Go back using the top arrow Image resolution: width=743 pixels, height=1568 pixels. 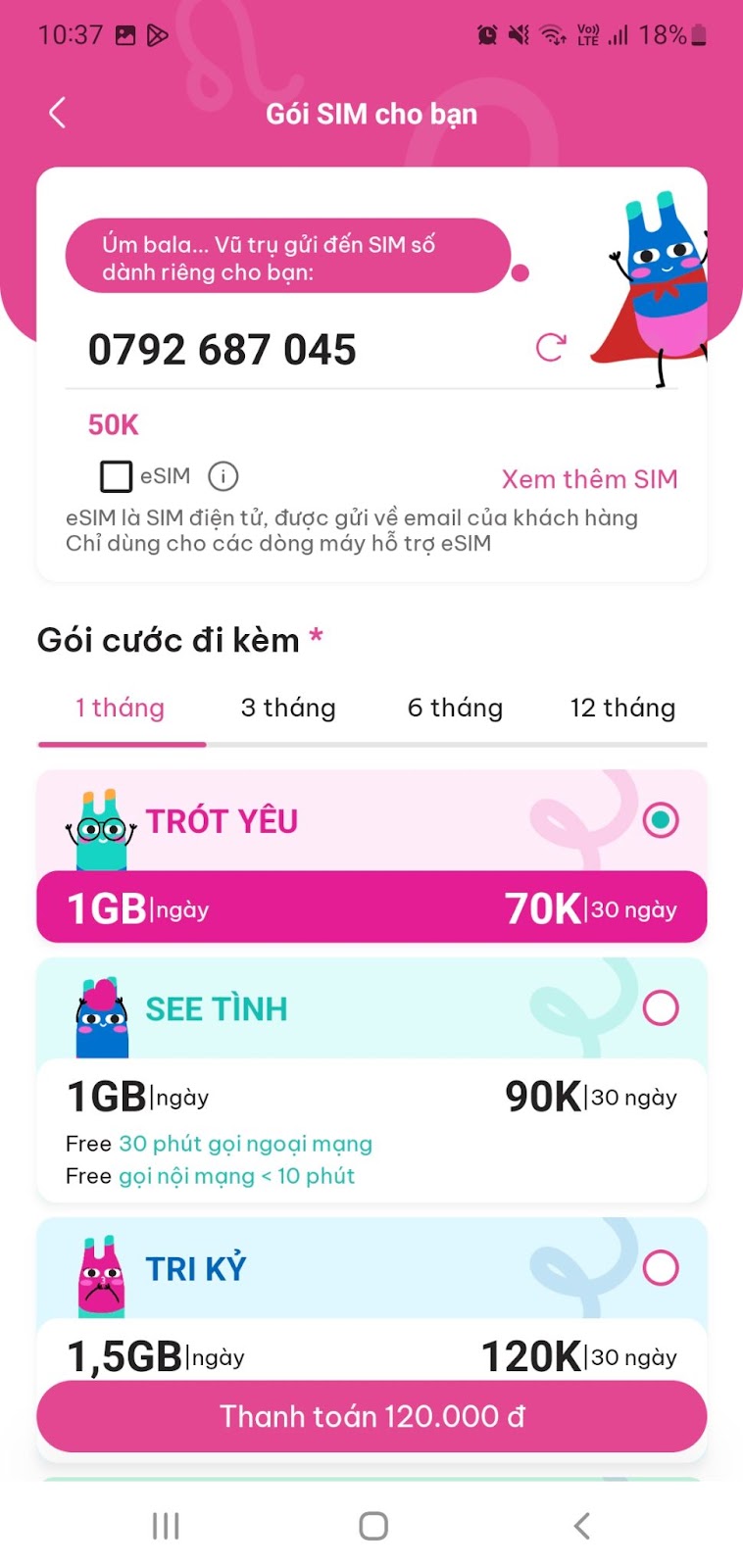(57, 114)
